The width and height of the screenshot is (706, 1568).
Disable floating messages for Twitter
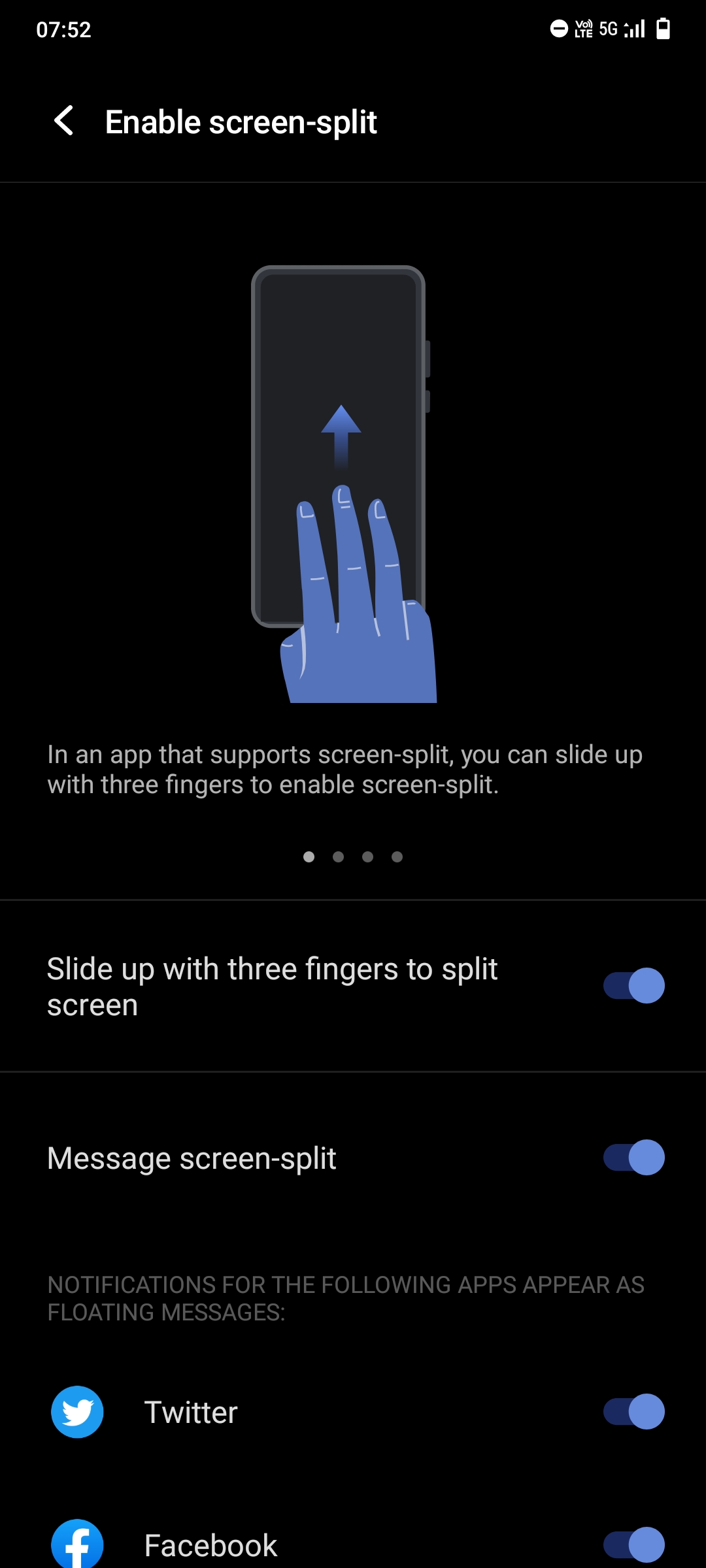pyautogui.click(x=633, y=1412)
